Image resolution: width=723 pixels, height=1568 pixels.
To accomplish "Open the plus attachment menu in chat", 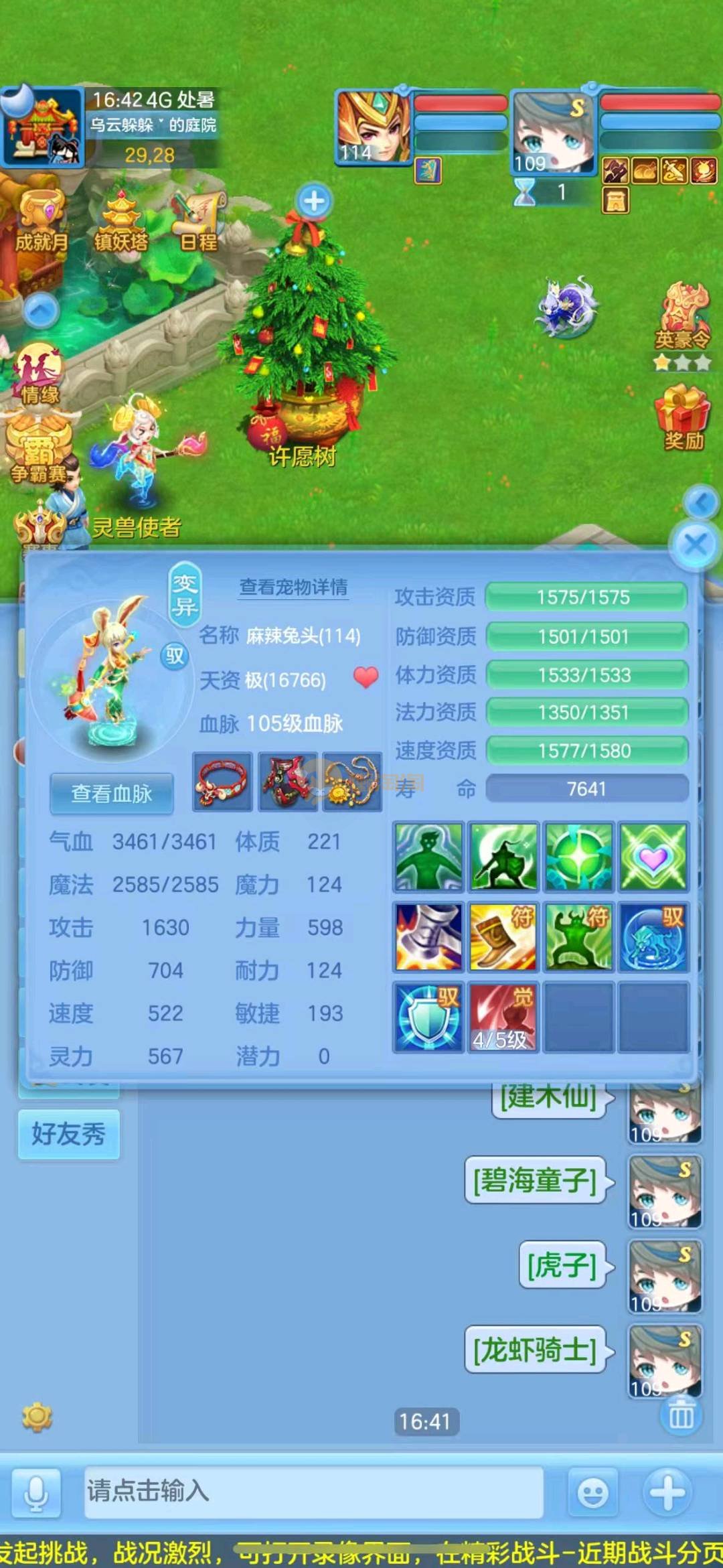I will (x=667, y=1492).
